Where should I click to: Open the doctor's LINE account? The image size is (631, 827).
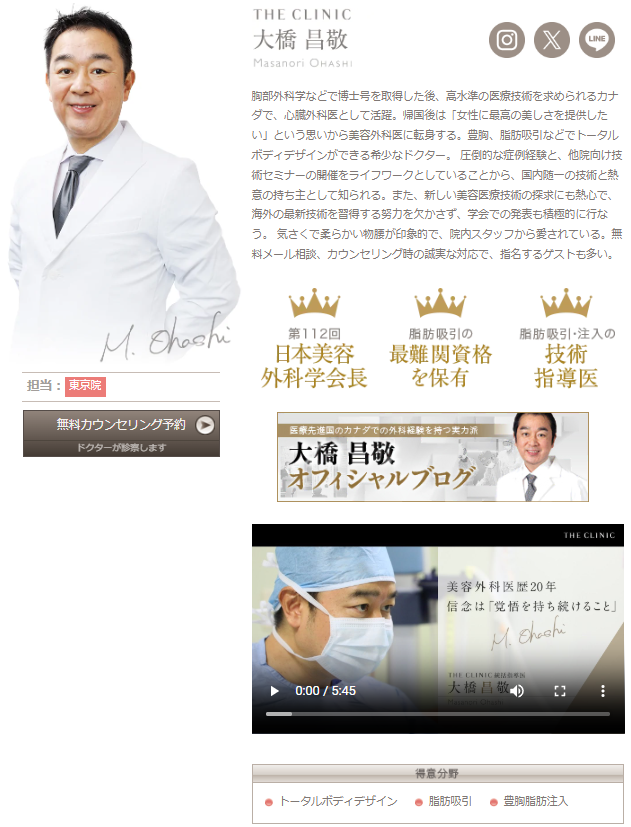(597, 40)
